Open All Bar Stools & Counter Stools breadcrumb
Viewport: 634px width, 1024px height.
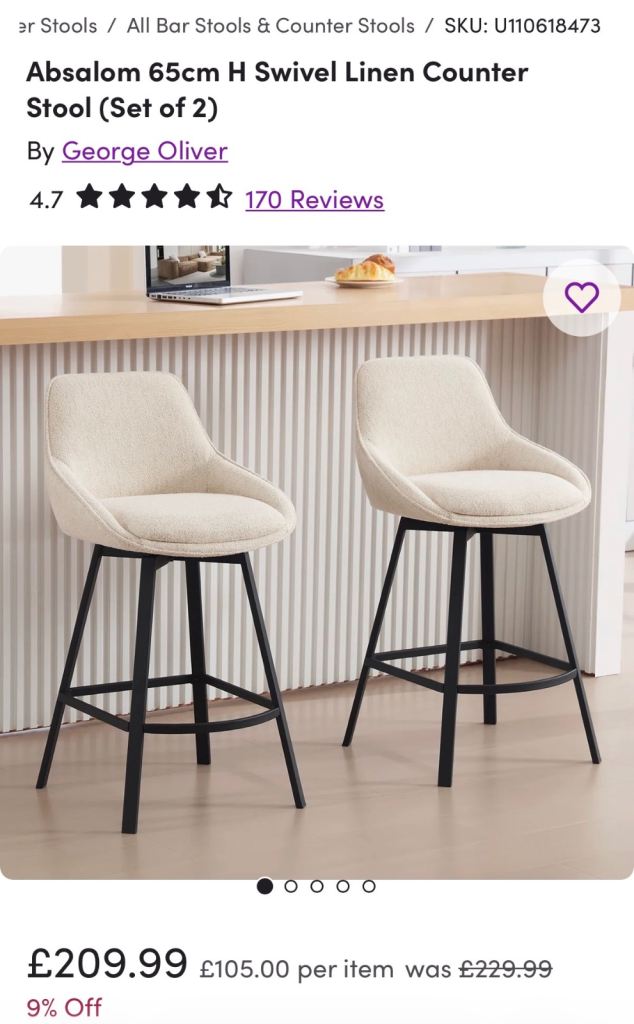(270, 25)
